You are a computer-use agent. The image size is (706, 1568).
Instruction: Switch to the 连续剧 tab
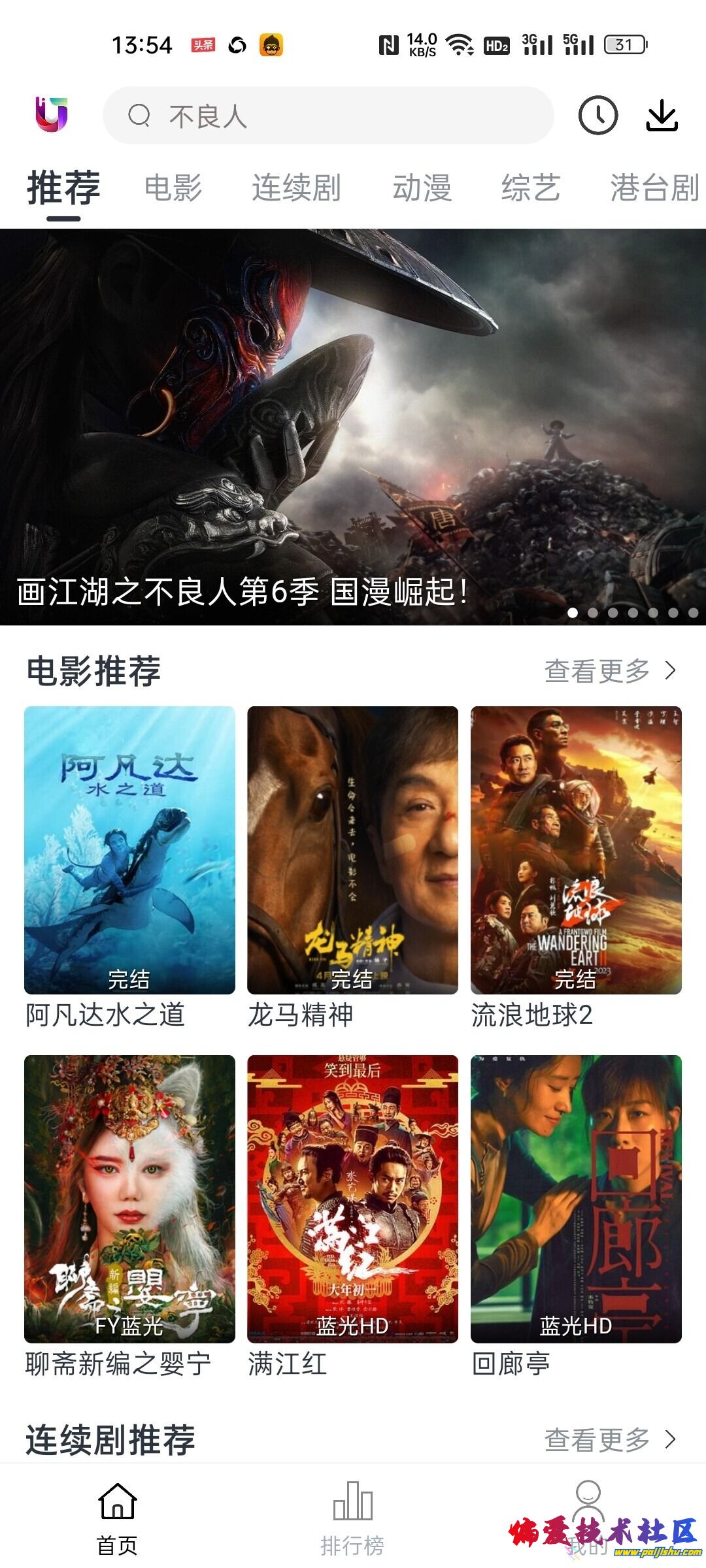296,188
